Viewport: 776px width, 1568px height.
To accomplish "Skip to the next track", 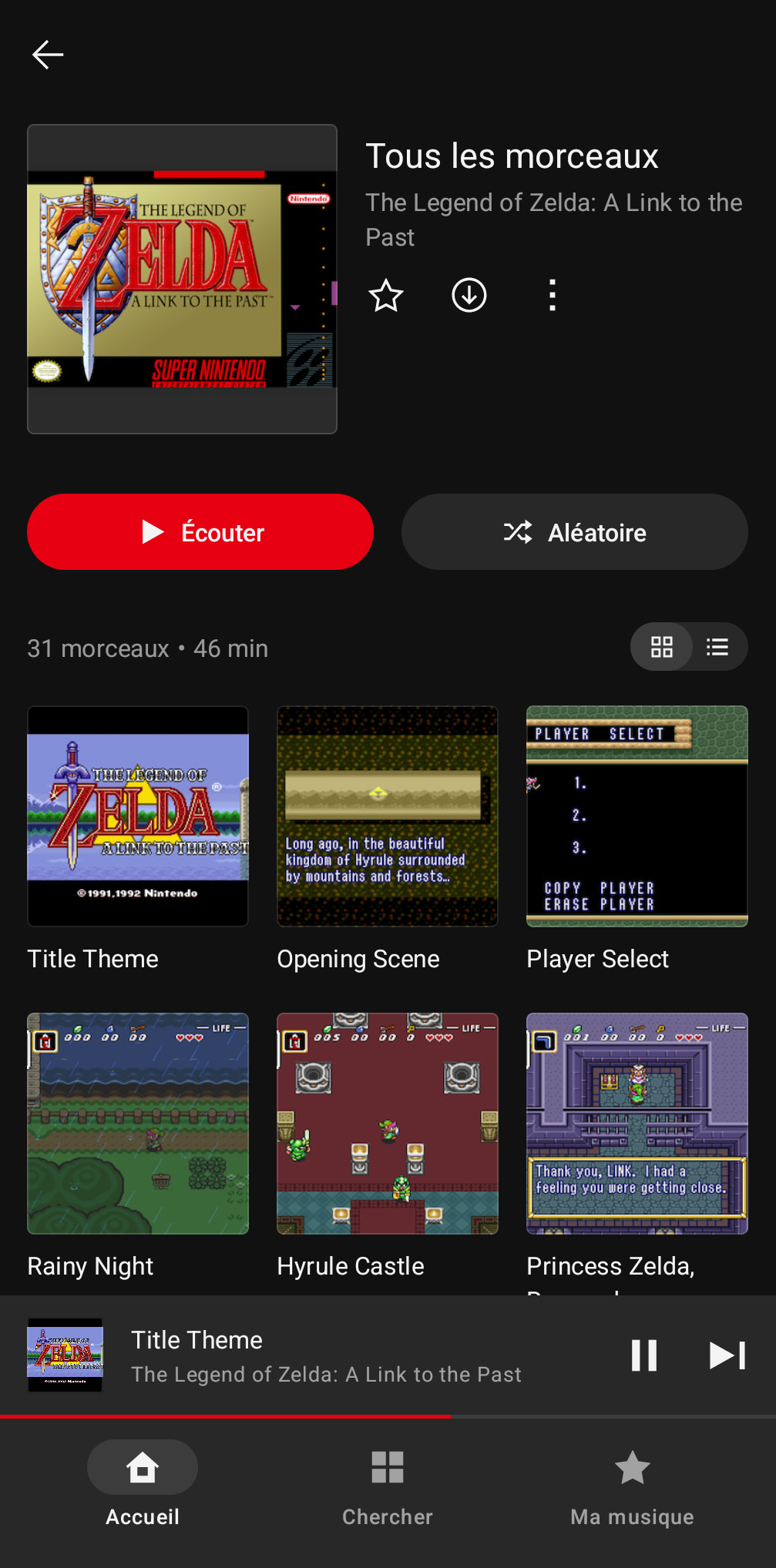I will pyautogui.click(x=727, y=1355).
